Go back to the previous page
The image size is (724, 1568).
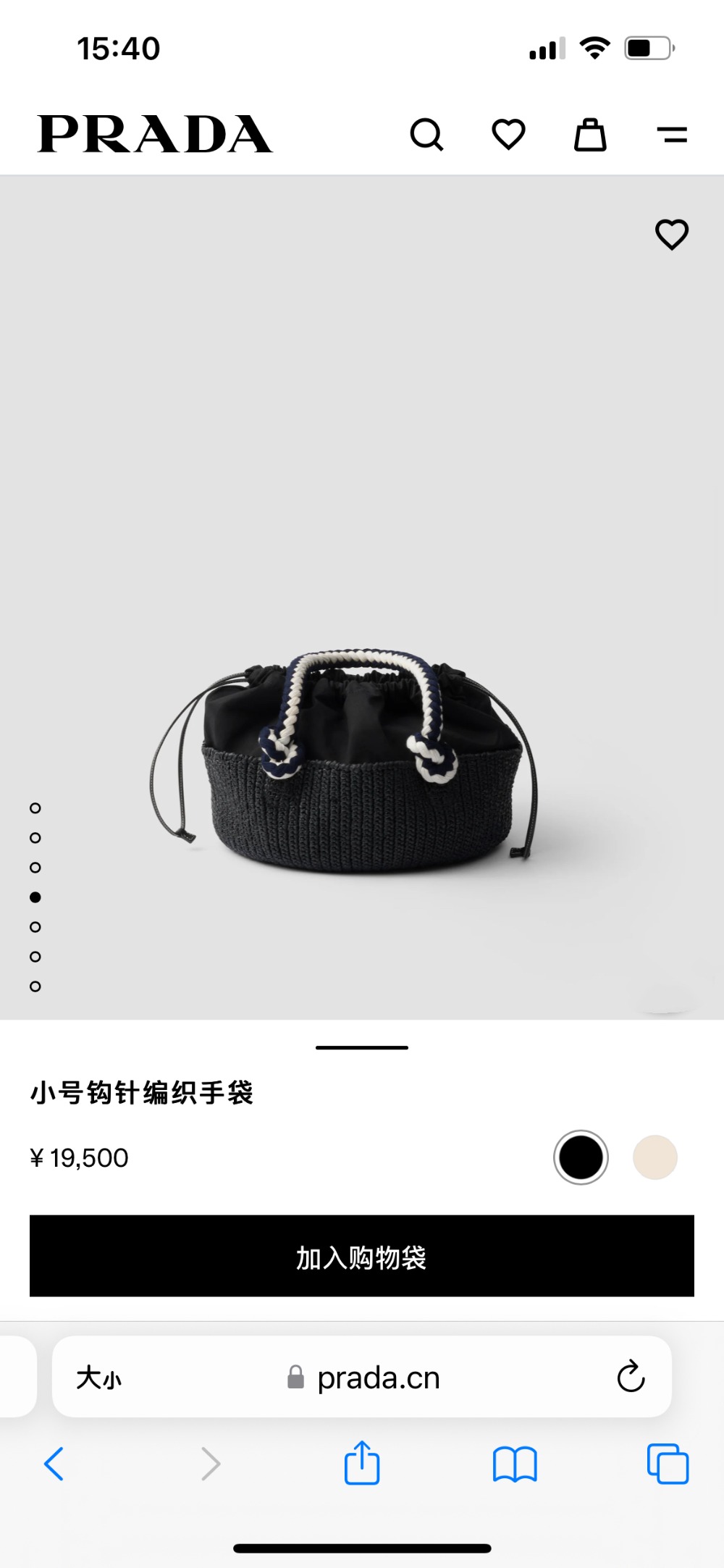[x=54, y=1464]
